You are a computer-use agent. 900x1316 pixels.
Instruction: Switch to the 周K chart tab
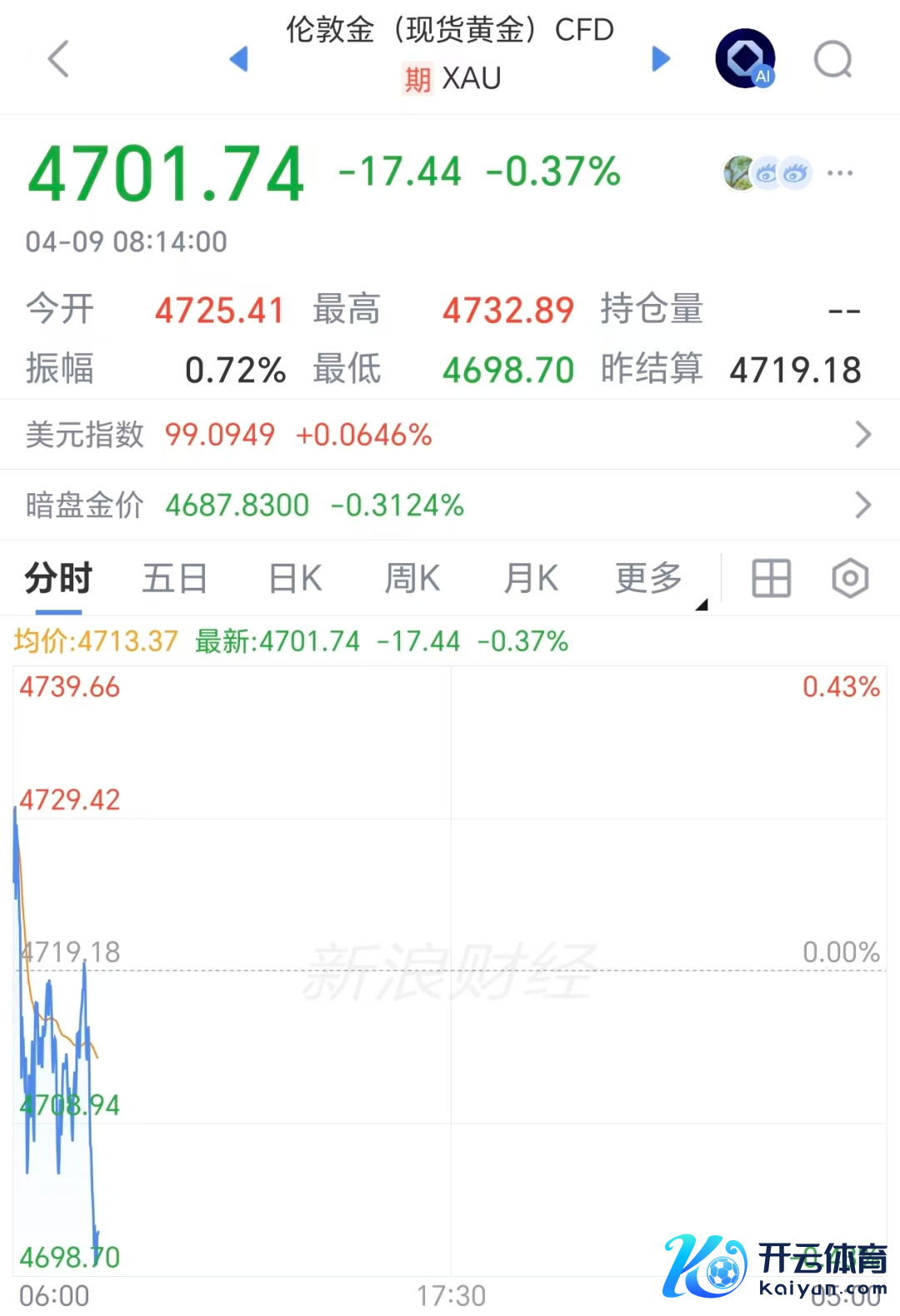(x=412, y=578)
